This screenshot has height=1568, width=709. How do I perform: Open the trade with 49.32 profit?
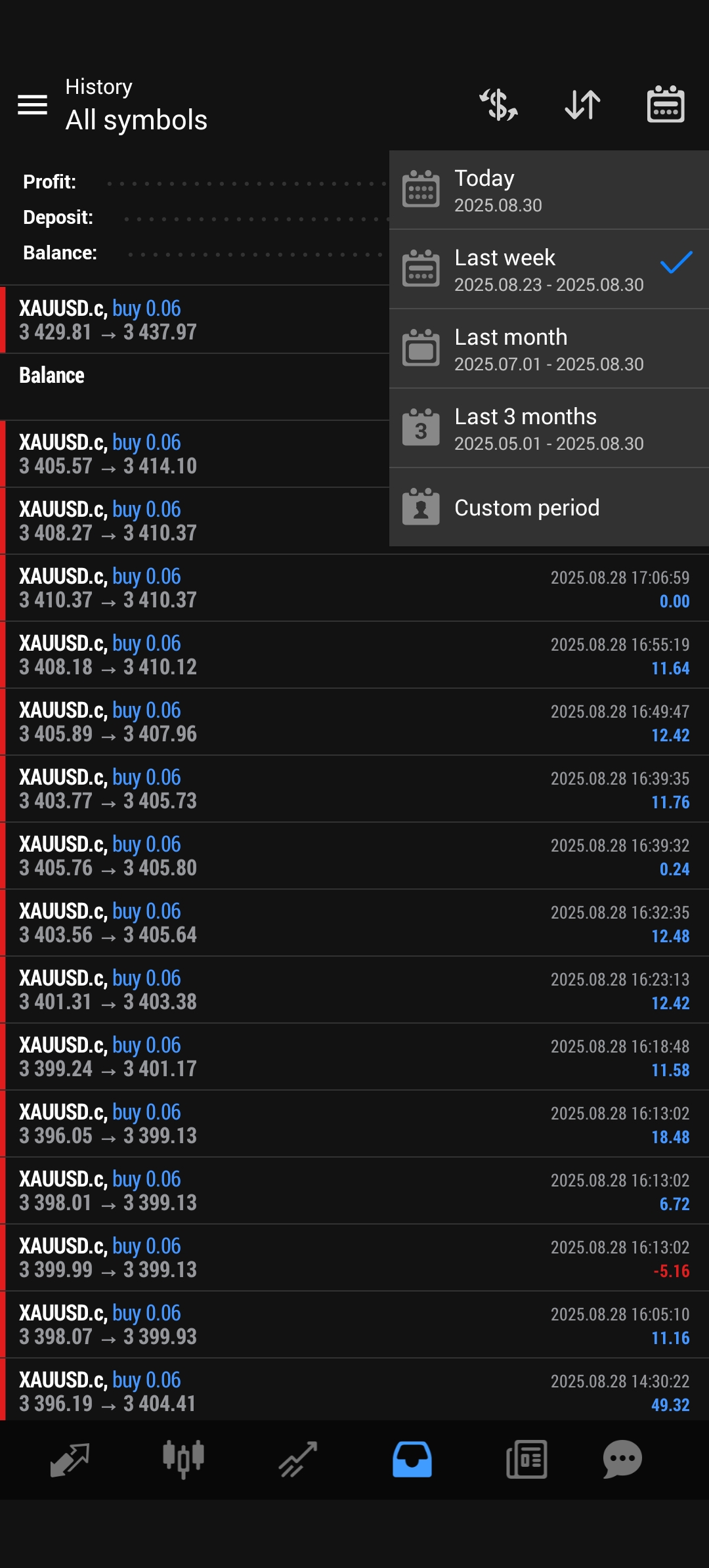[354, 1391]
